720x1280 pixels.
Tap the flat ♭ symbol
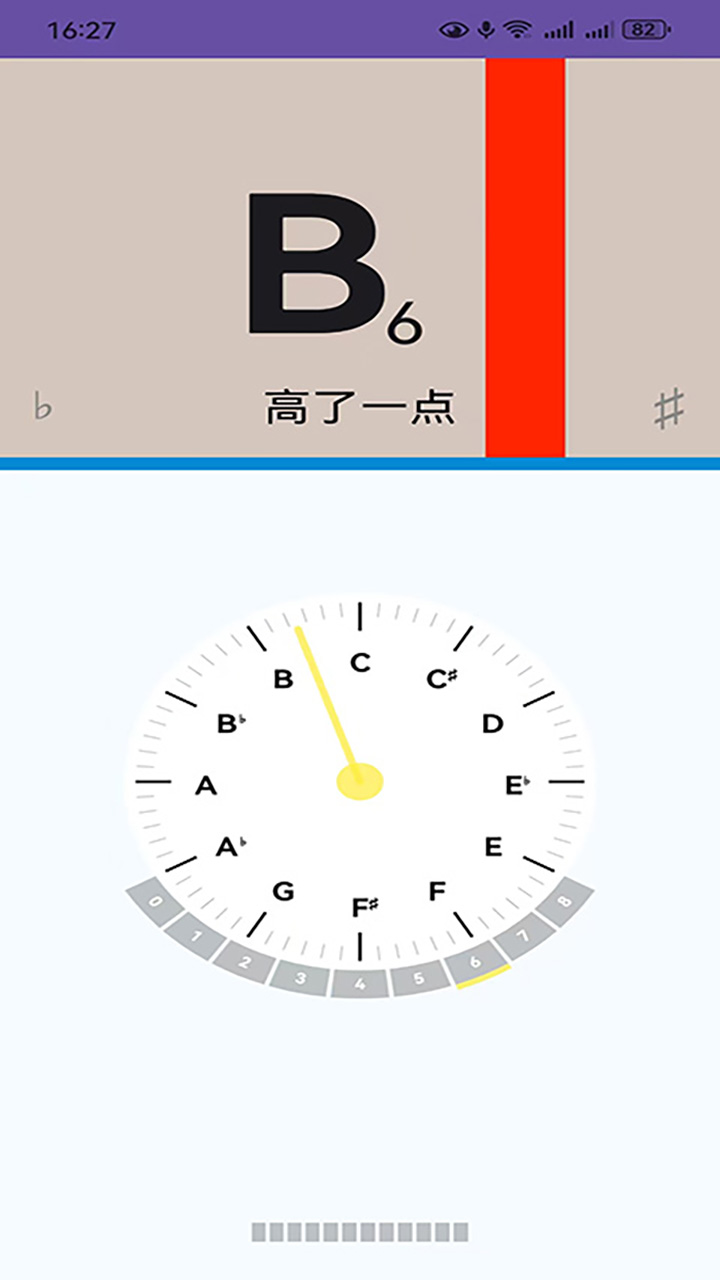40,406
